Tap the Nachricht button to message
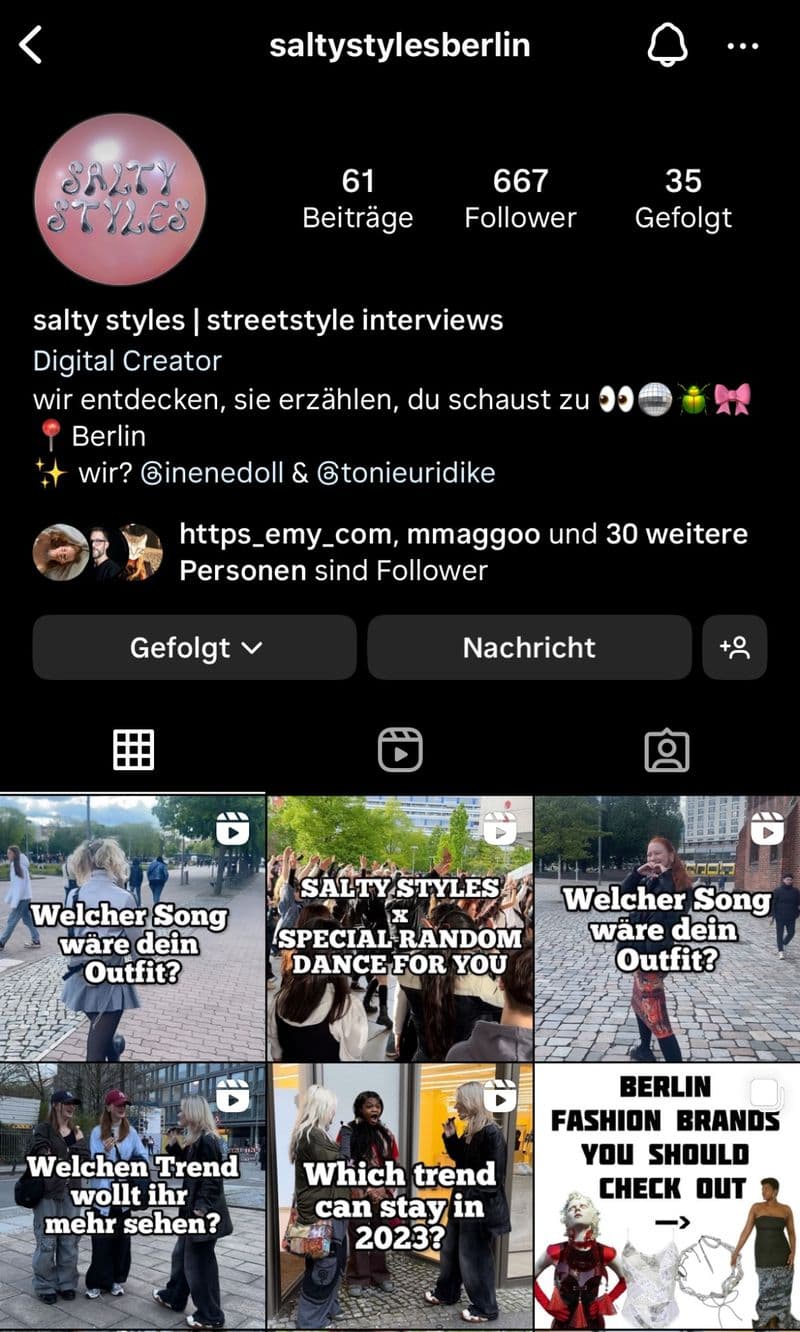This screenshot has height=1332, width=800. pos(529,648)
